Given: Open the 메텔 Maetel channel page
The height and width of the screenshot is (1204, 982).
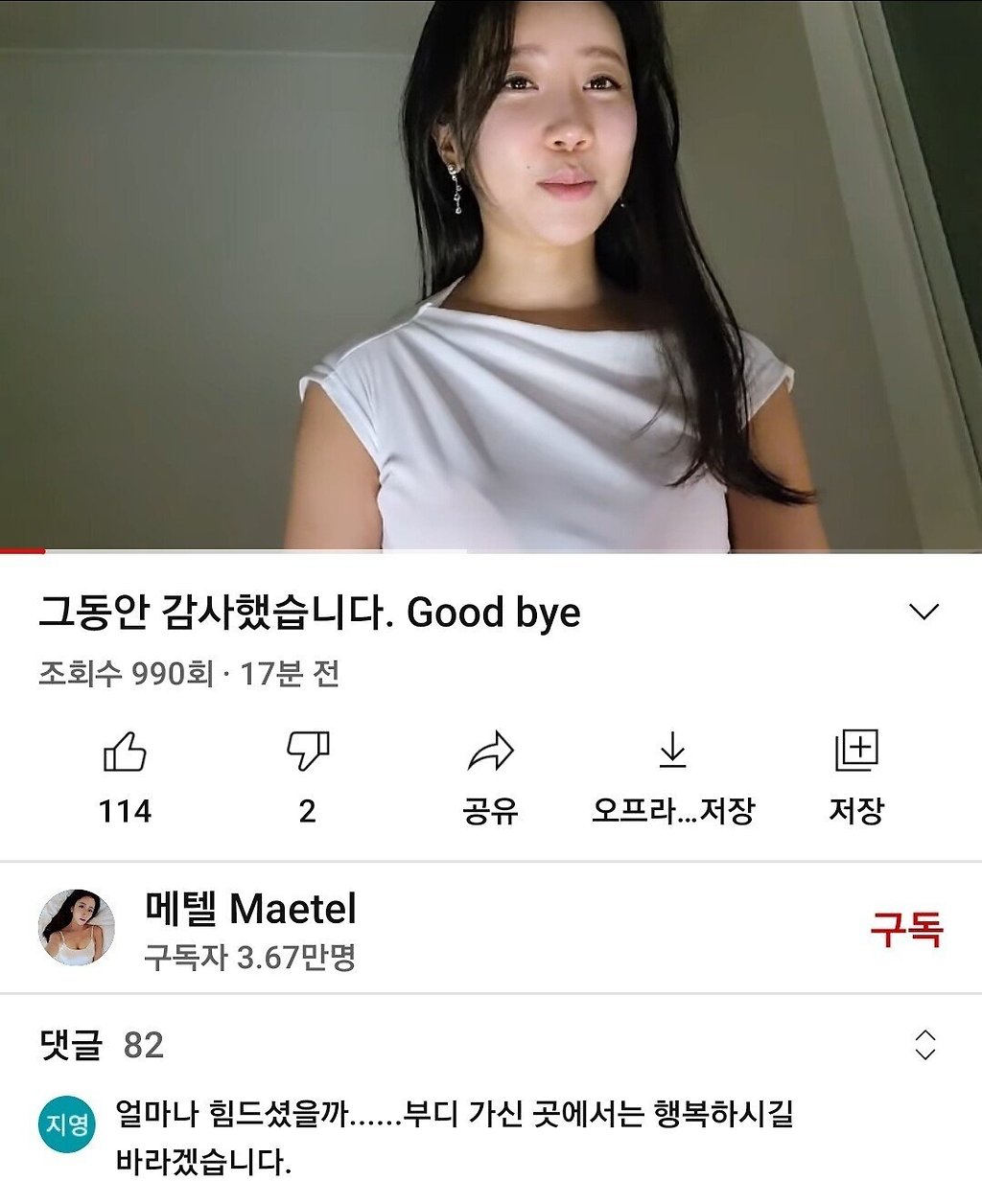Looking at the screenshot, I should pos(249,909).
